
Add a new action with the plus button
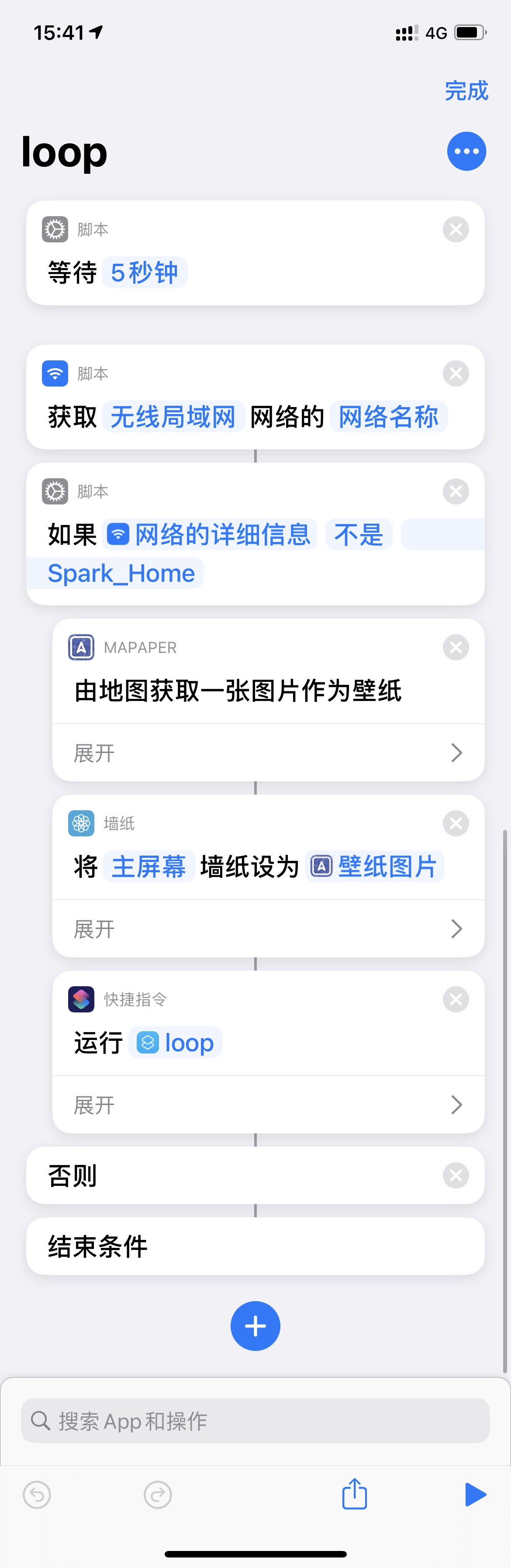pyautogui.click(x=255, y=1326)
